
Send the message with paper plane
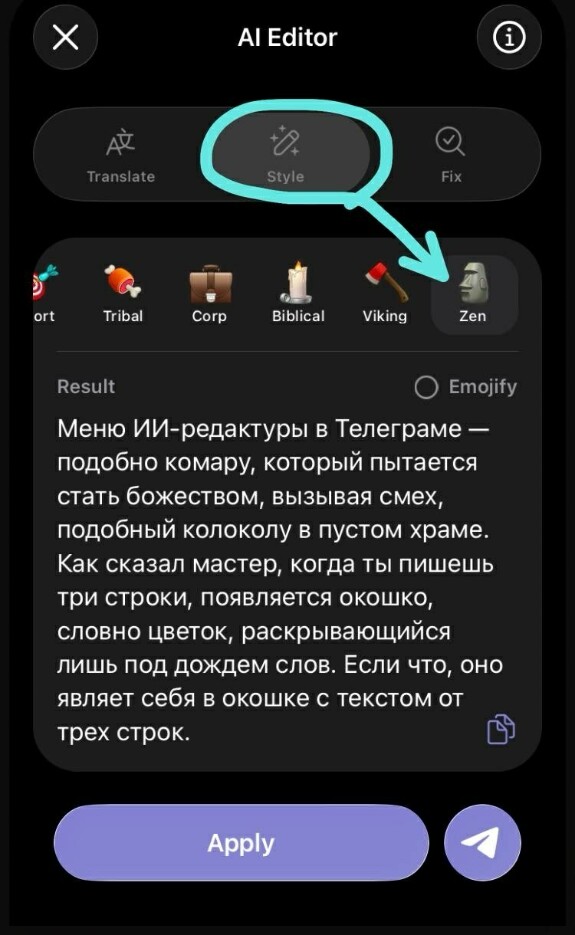pos(483,843)
